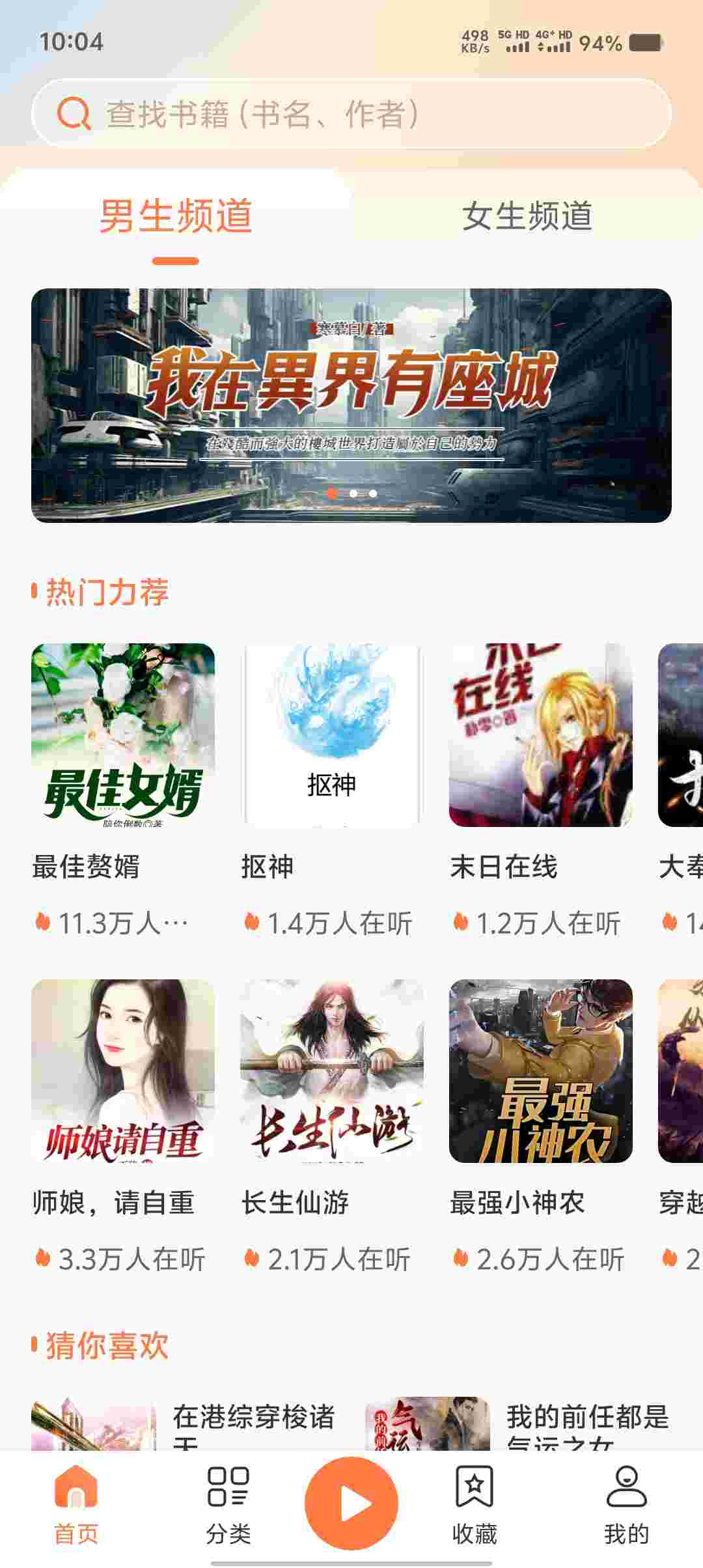703x1568 pixels.
Task: Open the 收藏 tab
Action: (x=475, y=1504)
